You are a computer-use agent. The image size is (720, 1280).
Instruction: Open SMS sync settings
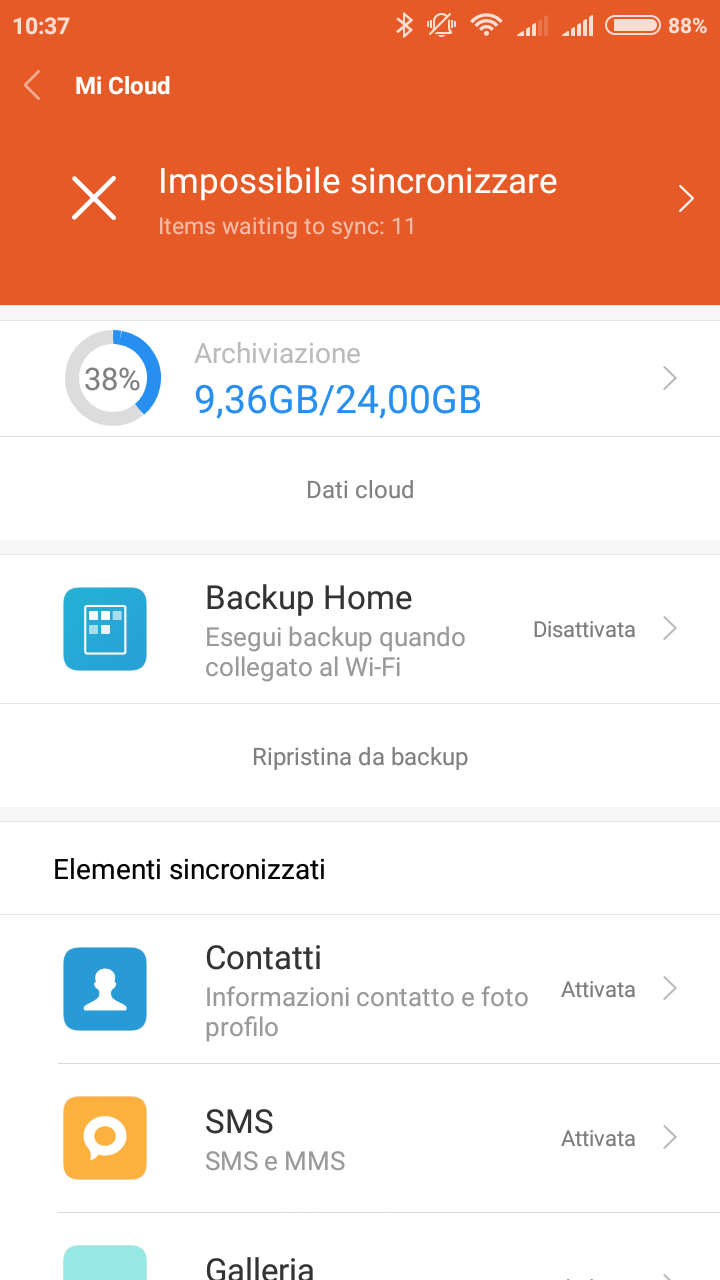[360, 1138]
